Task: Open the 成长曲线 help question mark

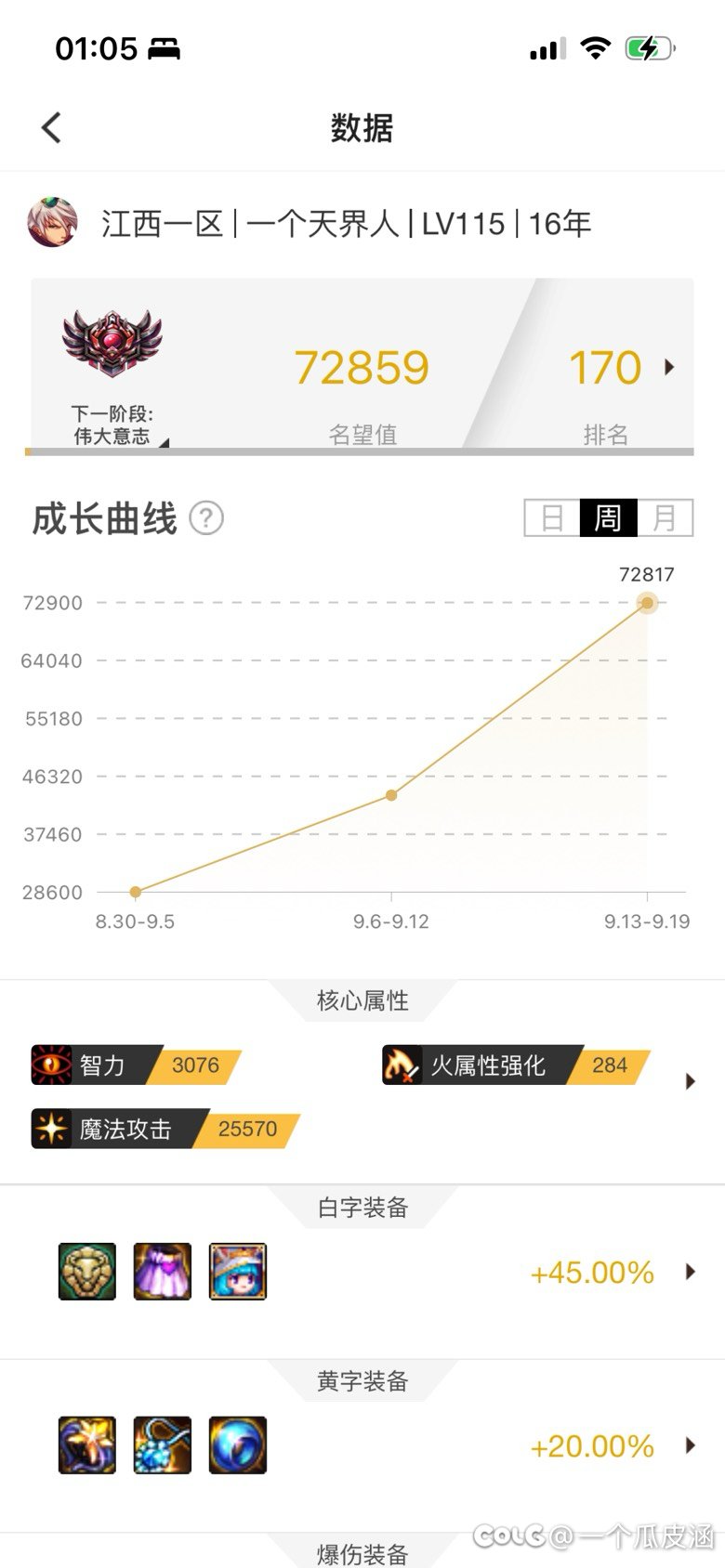Action: click(206, 518)
